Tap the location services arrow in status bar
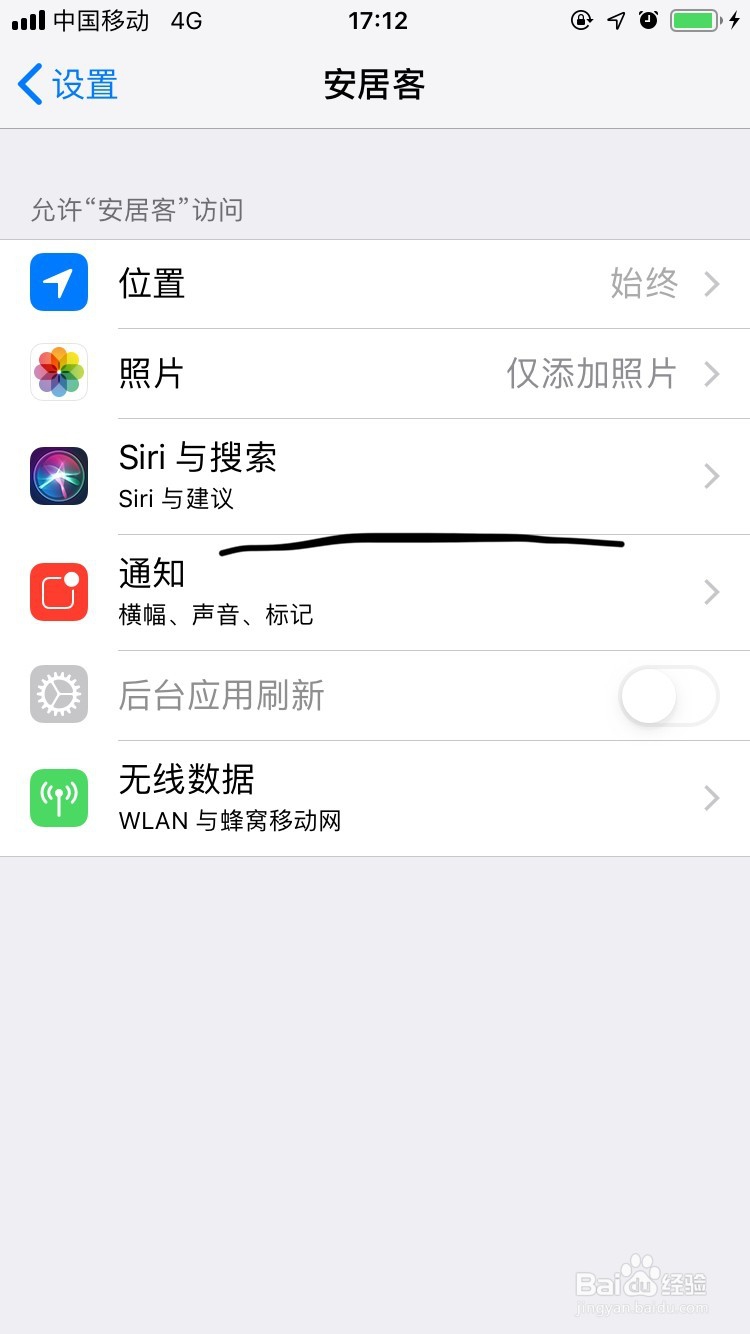This screenshot has height=1334, width=750. pyautogui.click(x=614, y=20)
